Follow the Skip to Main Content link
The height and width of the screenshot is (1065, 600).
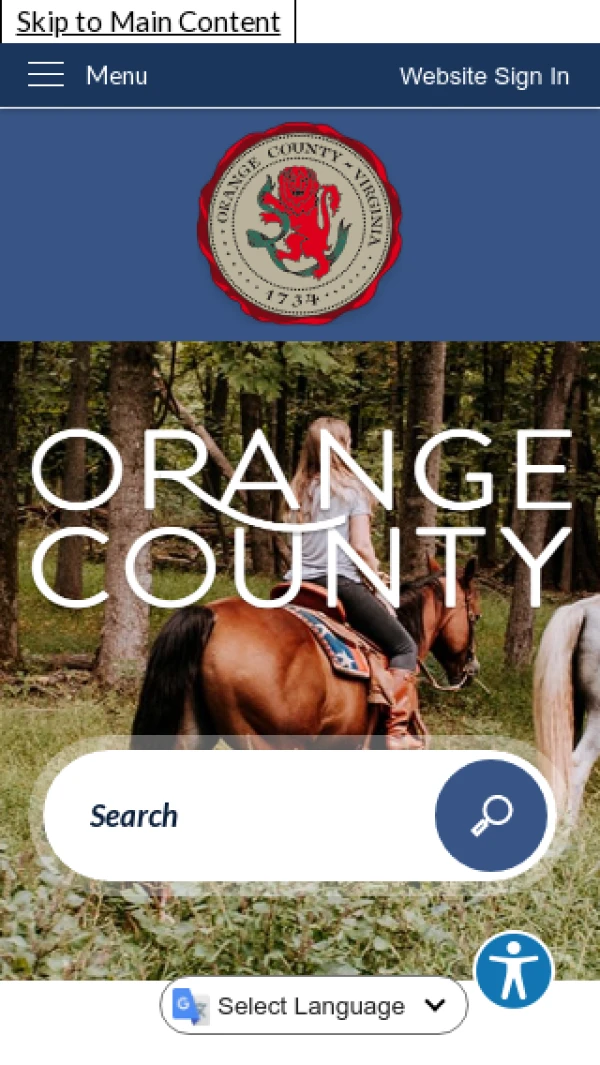[148, 22]
